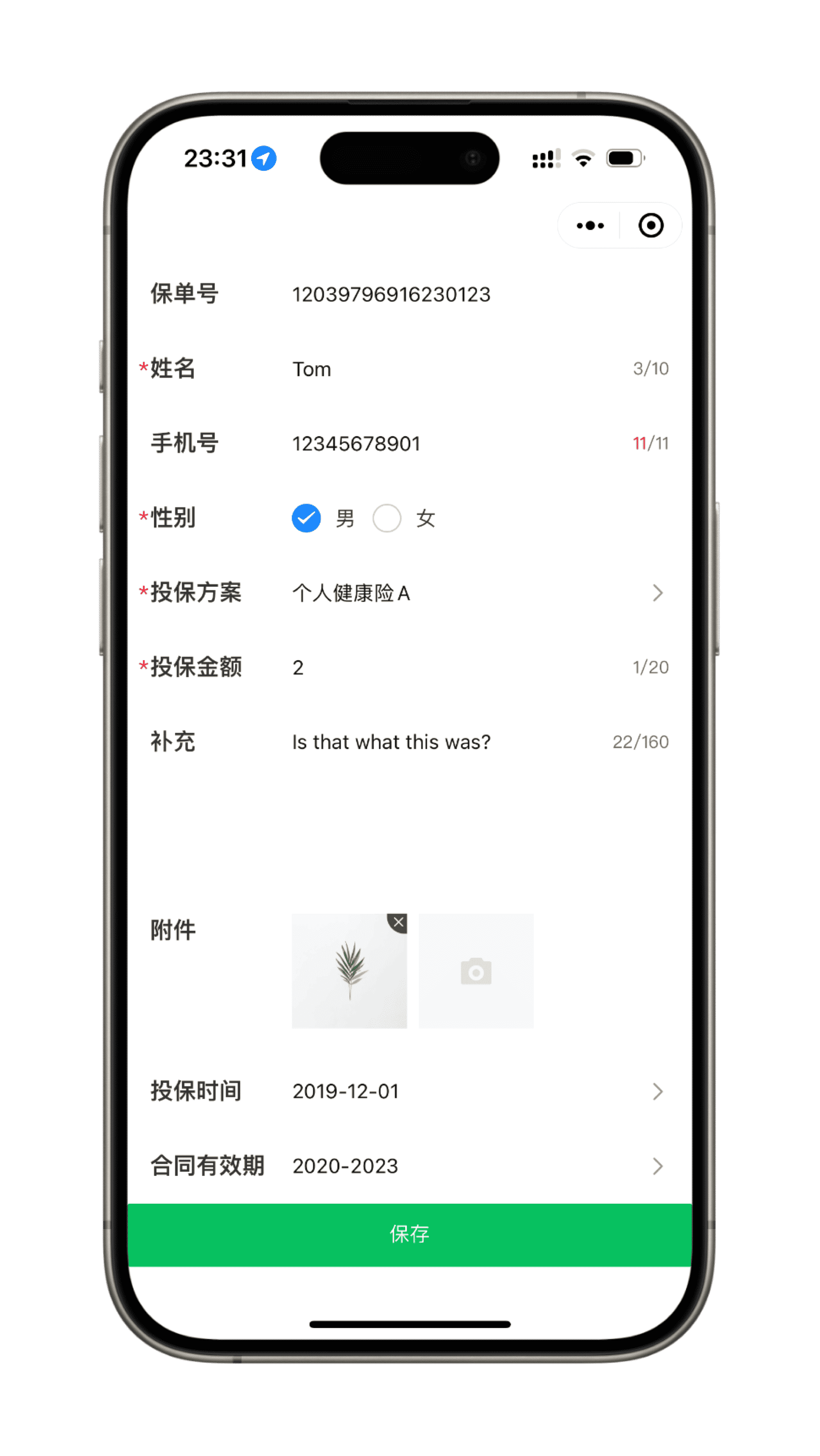Image resolution: width=820 pixels, height=1456 pixels.
Task: Open the 合同有效期 range picker
Action: coord(475,1166)
